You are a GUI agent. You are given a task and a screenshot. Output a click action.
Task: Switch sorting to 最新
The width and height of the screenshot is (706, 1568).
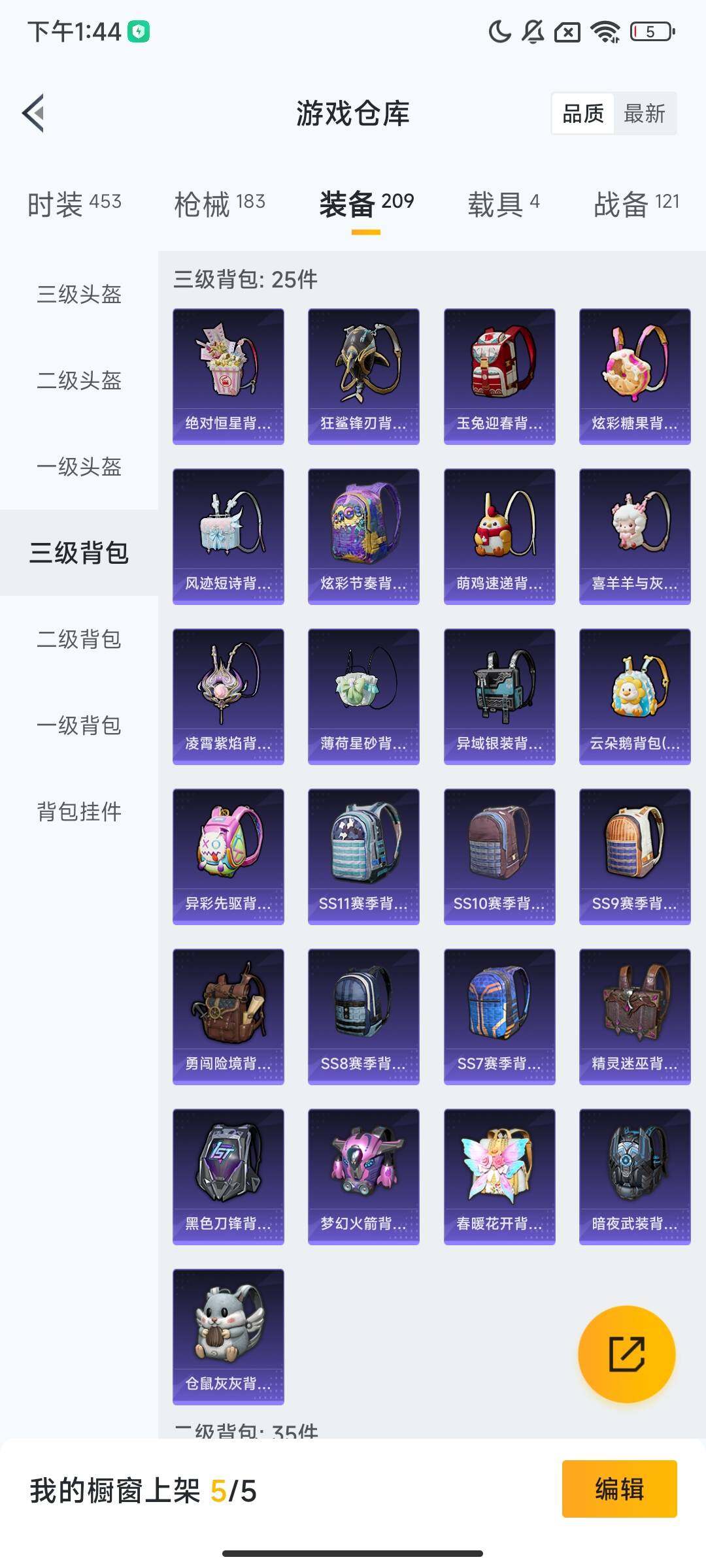[x=643, y=114]
